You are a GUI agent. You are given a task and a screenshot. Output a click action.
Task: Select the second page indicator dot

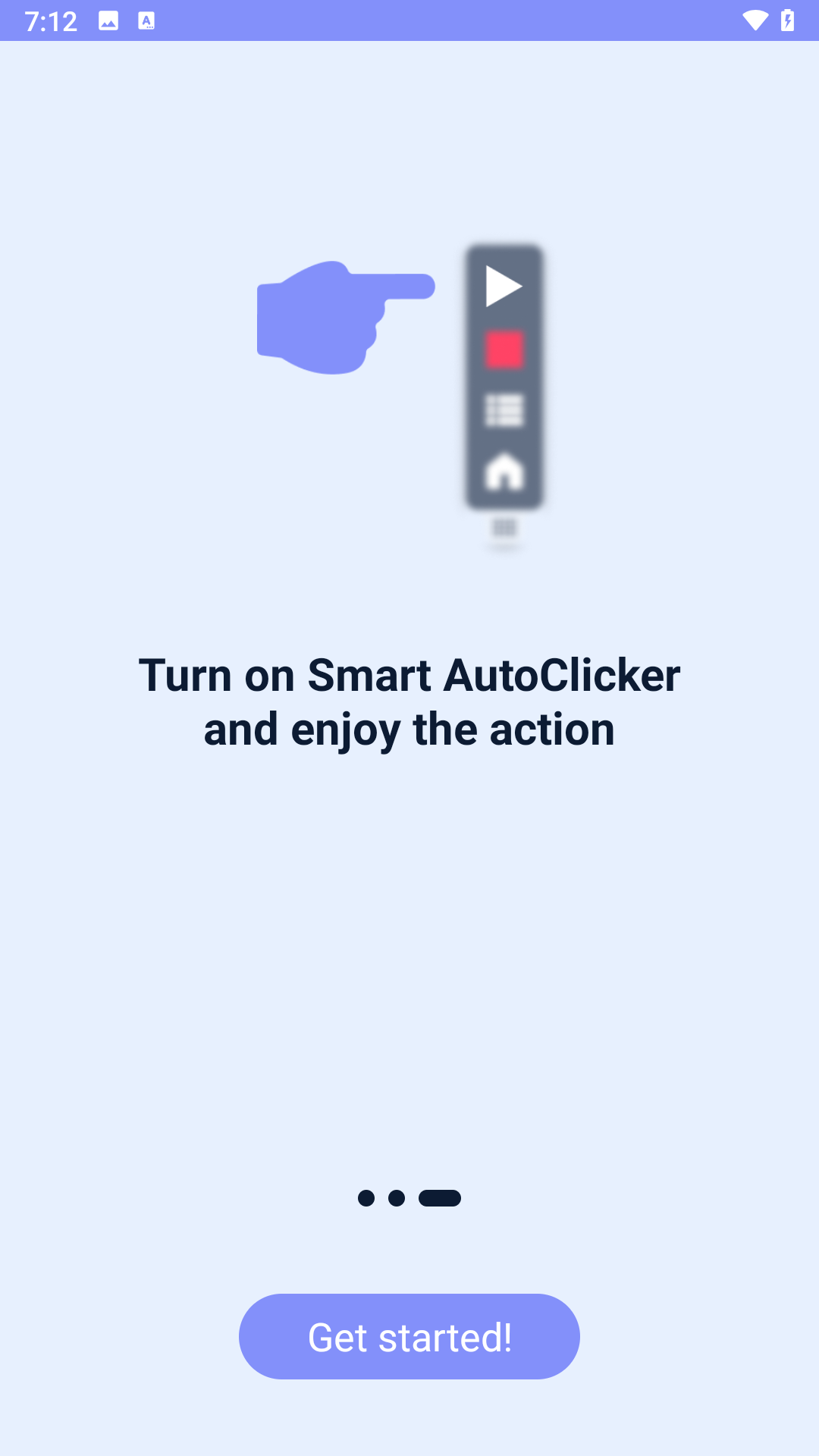[x=396, y=1198]
